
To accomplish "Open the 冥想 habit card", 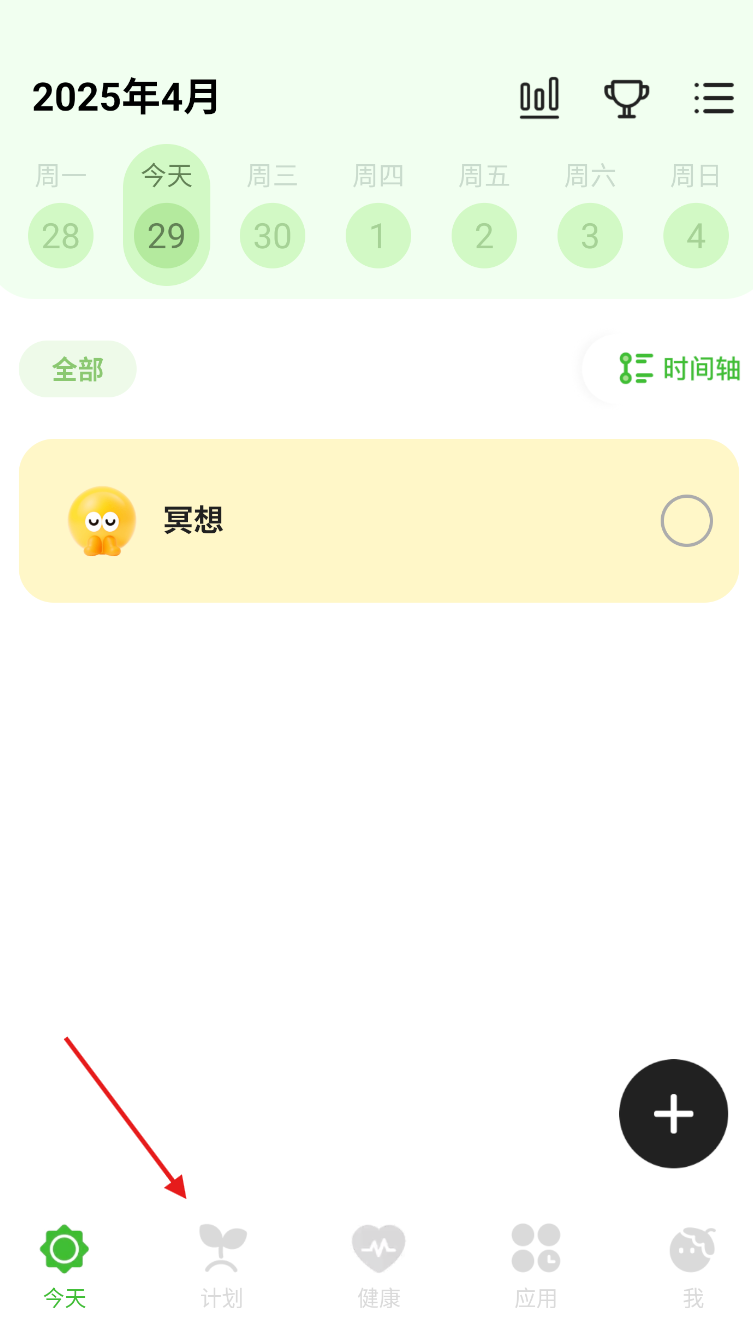I will tap(379, 521).
